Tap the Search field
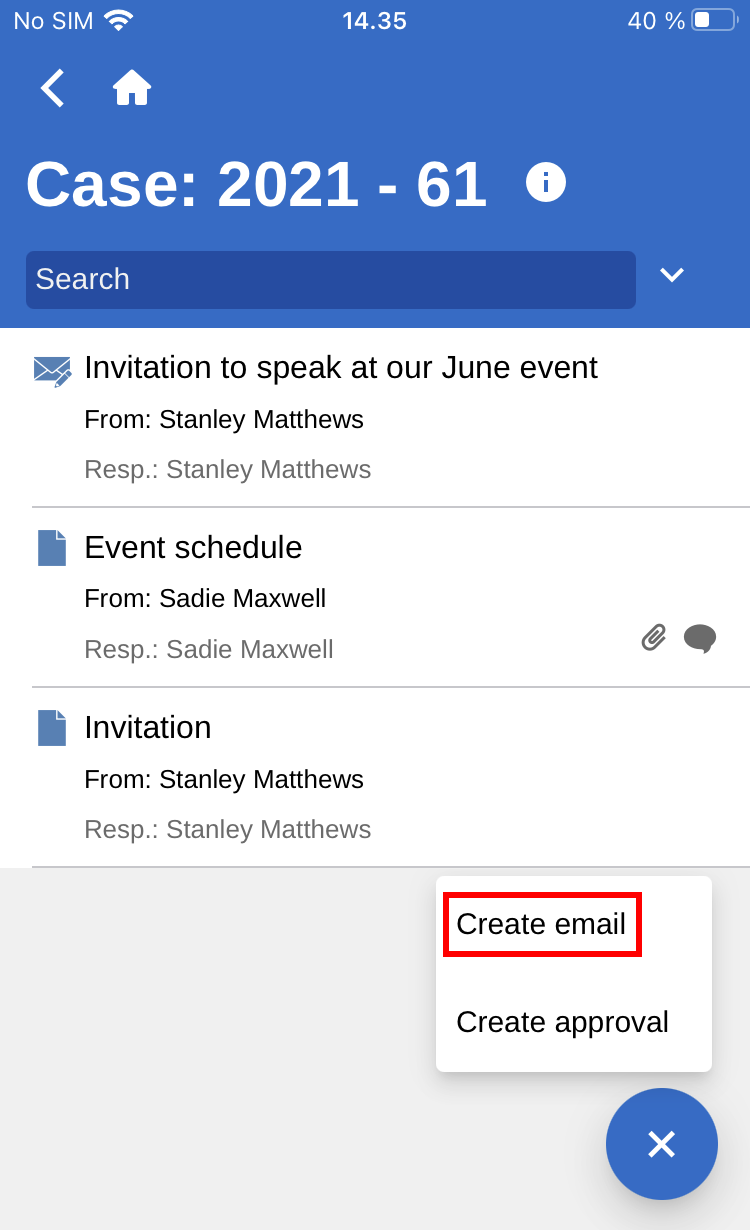Image resolution: width=750 pixels, height=1230 pixels. tap(330, 280)
